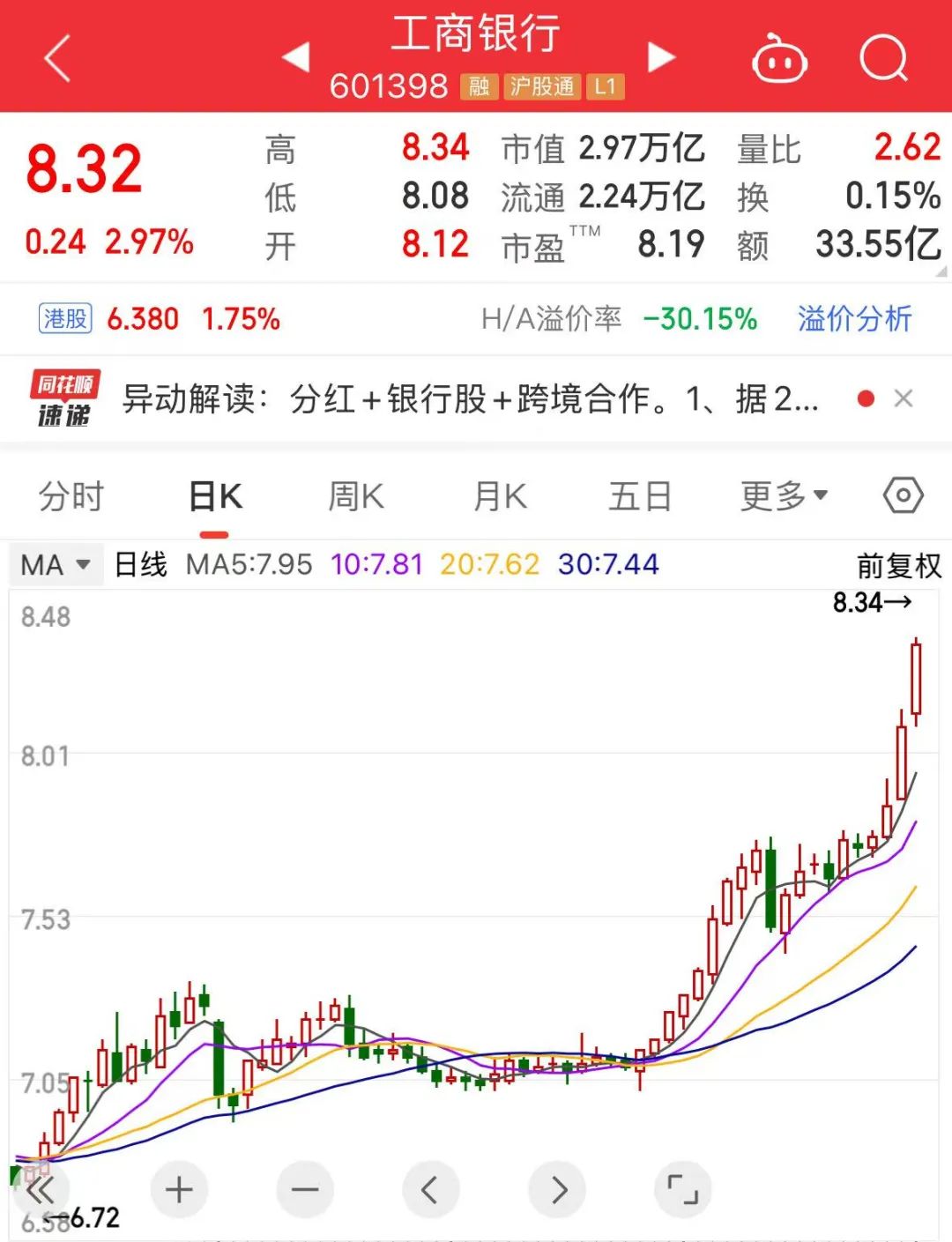Image resolution: width=952 pixels, height=1242 pixels.
Task: Dismiss the 同花顺速递 news banner
Action: [903, 399]
